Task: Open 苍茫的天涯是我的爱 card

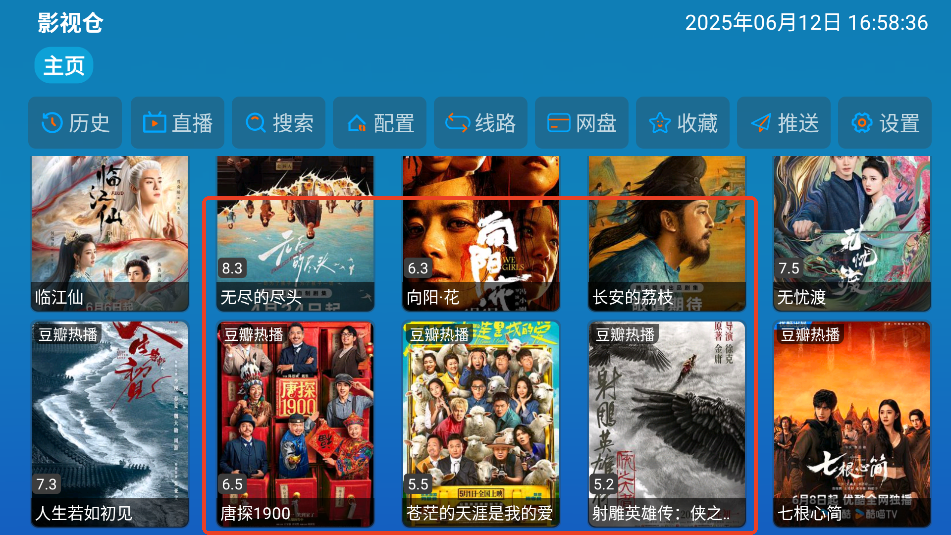Action: 480,424
